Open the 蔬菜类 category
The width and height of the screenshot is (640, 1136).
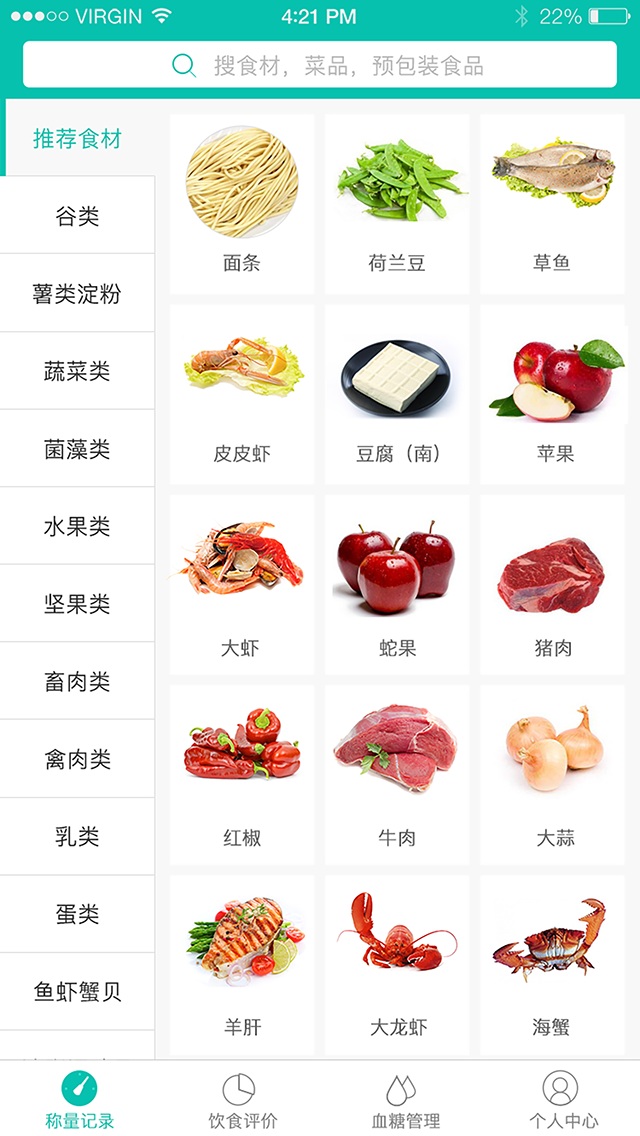click(x=78, y=371)
